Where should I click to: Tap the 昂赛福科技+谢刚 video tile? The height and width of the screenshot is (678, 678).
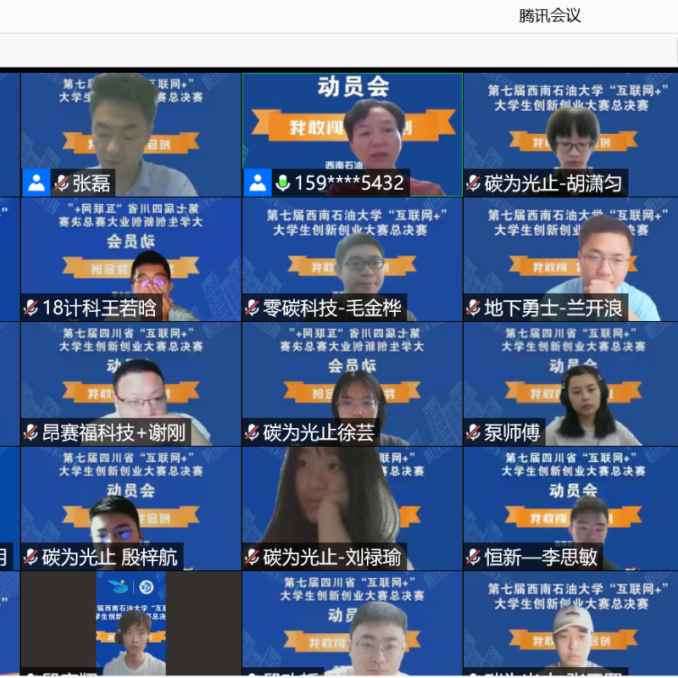(x=130, y=383)
